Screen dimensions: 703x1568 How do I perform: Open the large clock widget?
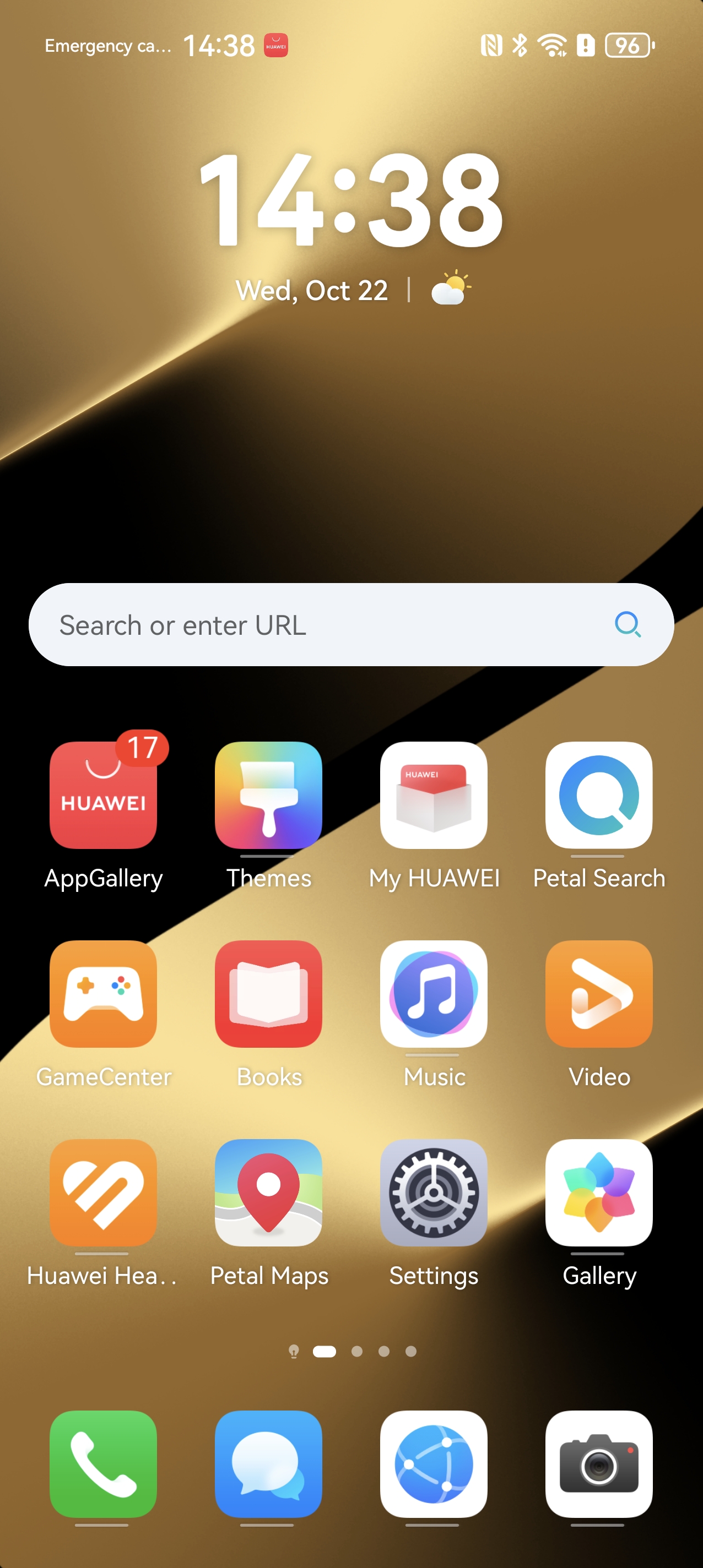pos(351,201)
